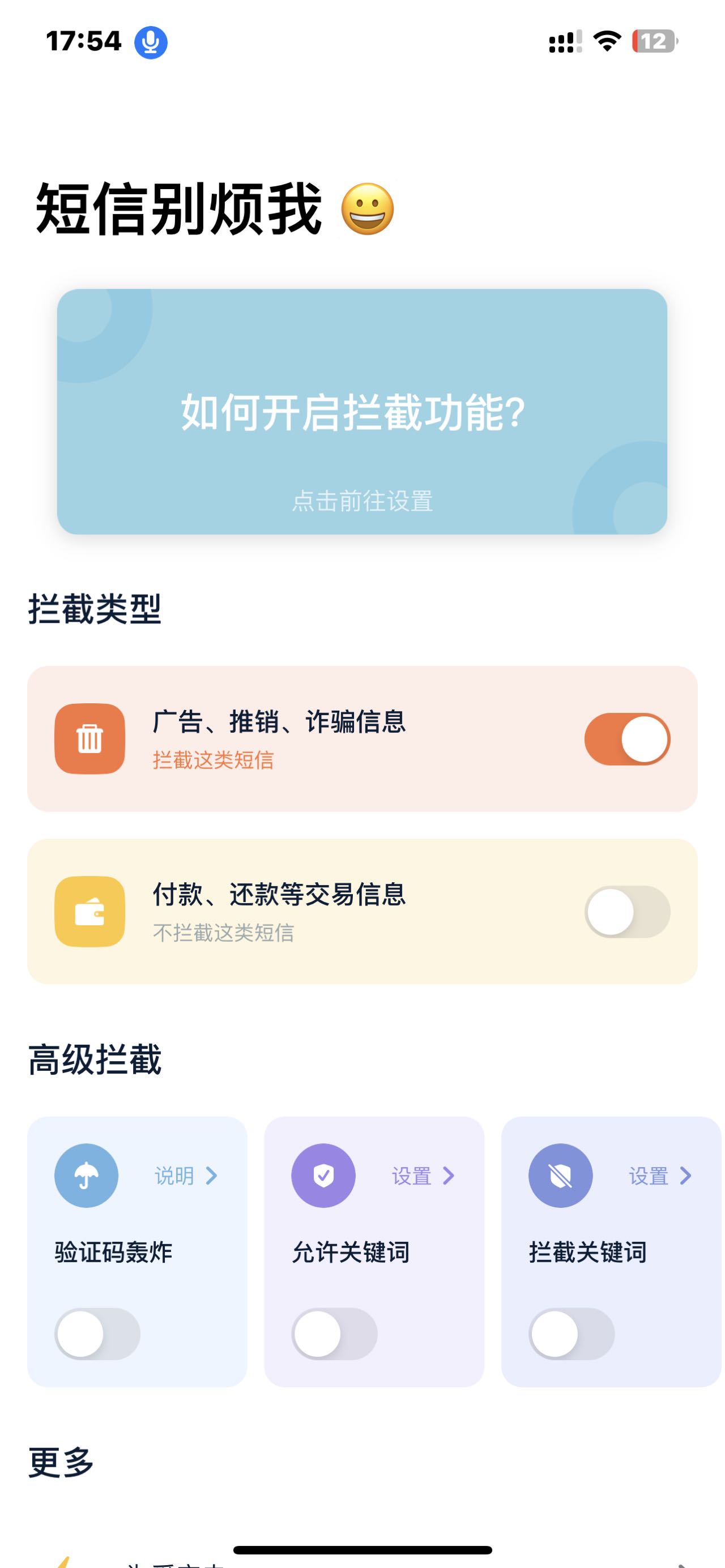
Task: Switch on 拦截关键词 filtering
Action: point(571,1334)
